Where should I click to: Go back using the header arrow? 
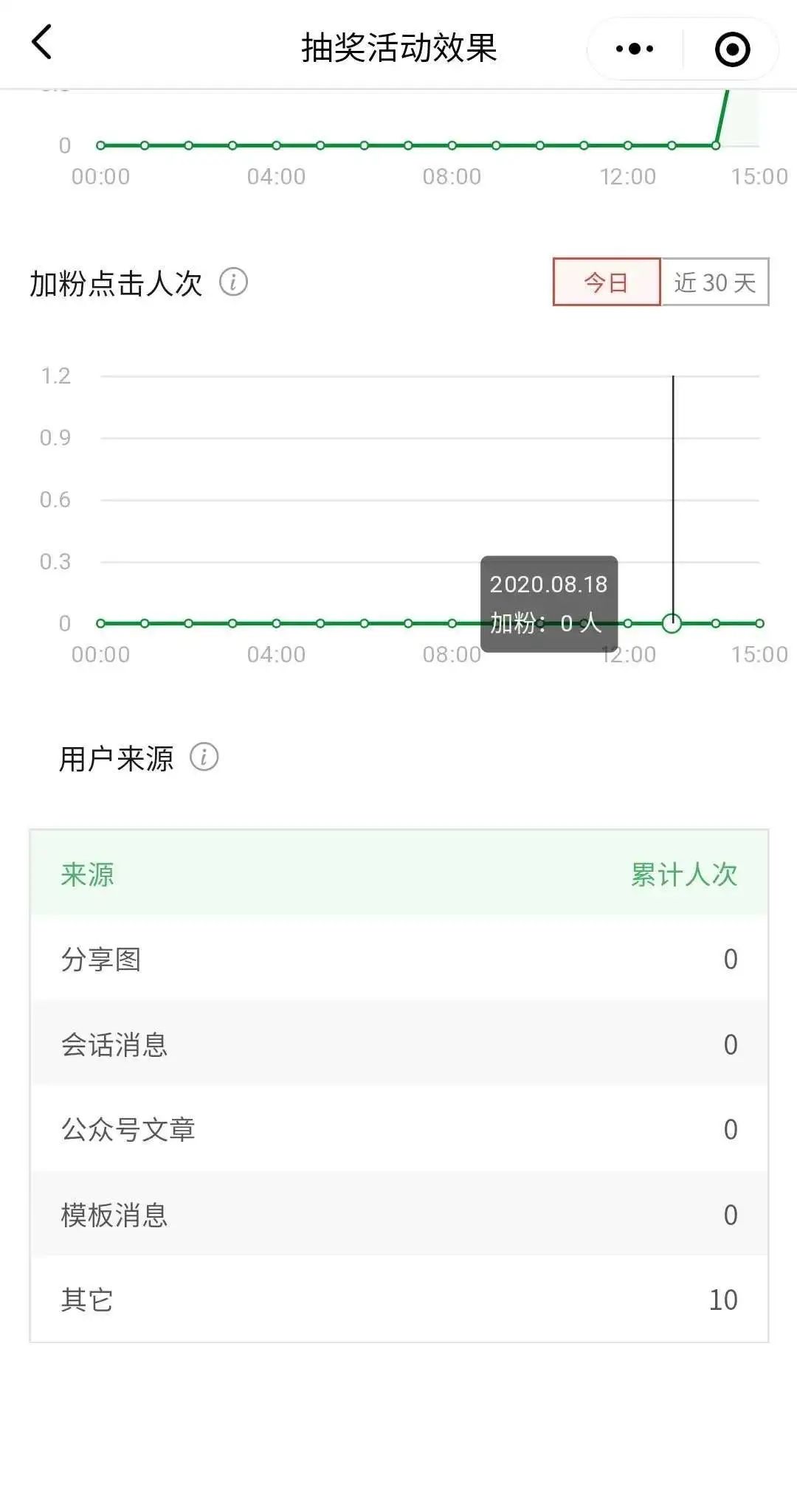point(42,42)
